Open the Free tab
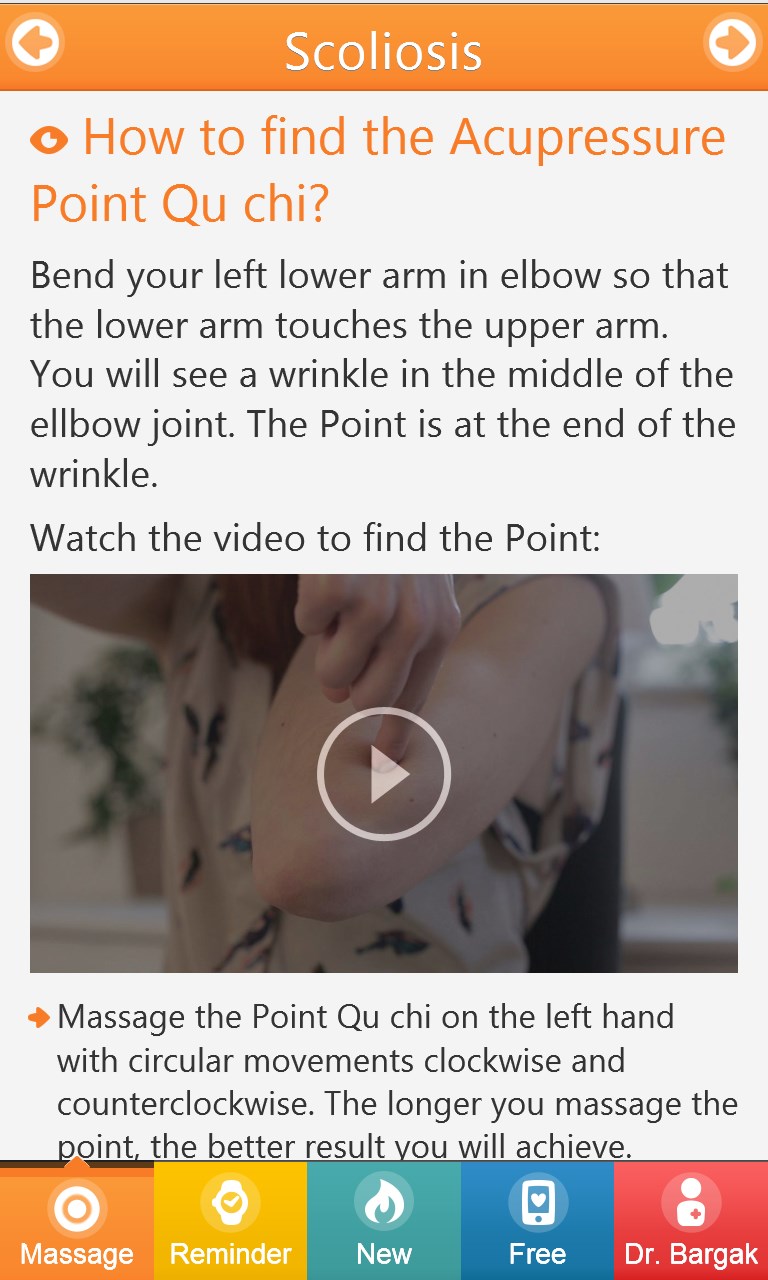This screenshot has height=1280, width=768. 537,1221
